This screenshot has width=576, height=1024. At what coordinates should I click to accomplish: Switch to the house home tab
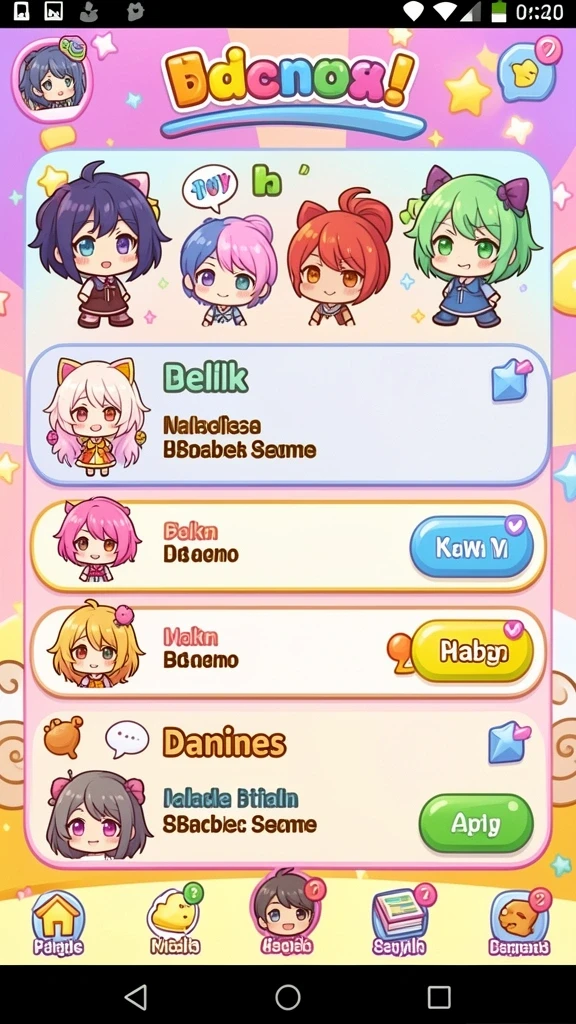click(58, 922)
